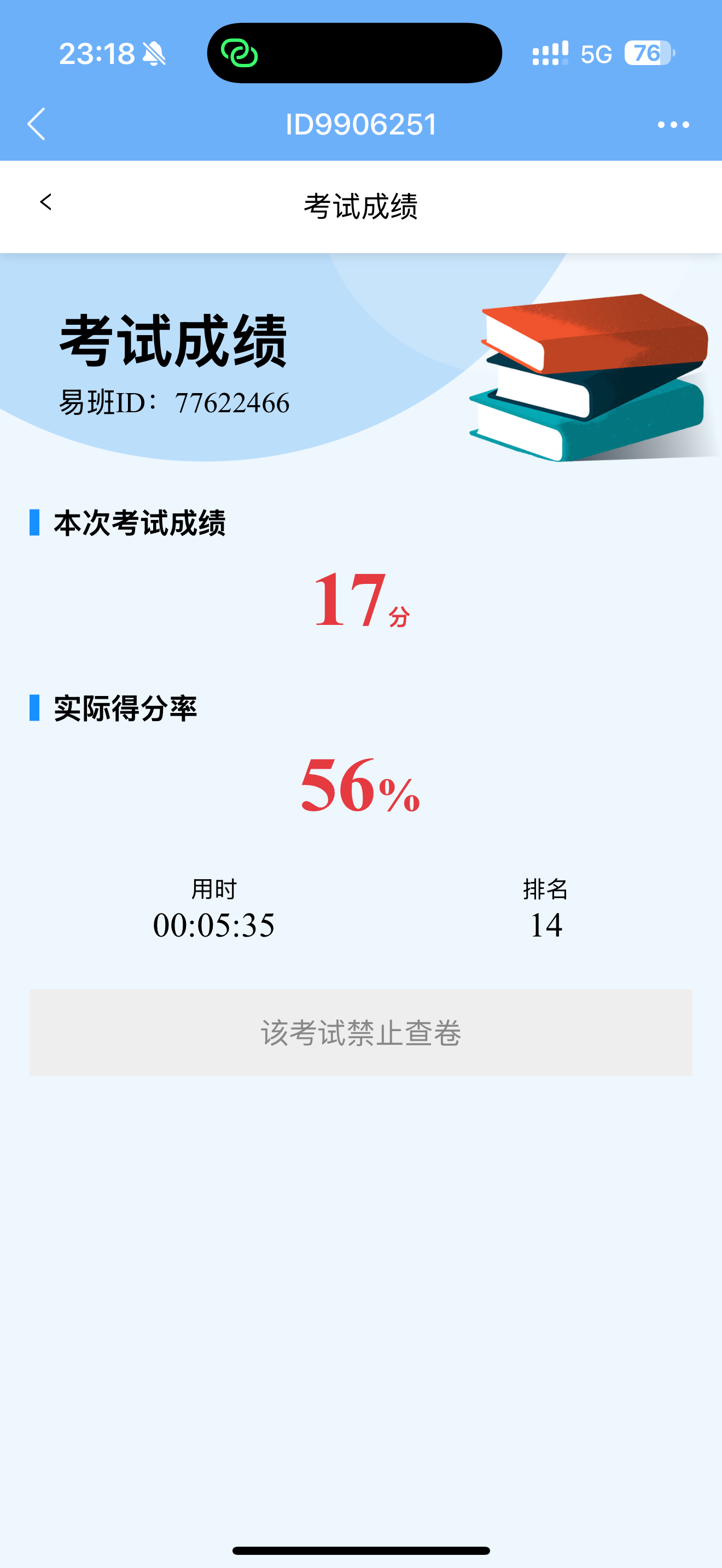Tap the 该考试禁止查卷 button

coord(360,1032)
